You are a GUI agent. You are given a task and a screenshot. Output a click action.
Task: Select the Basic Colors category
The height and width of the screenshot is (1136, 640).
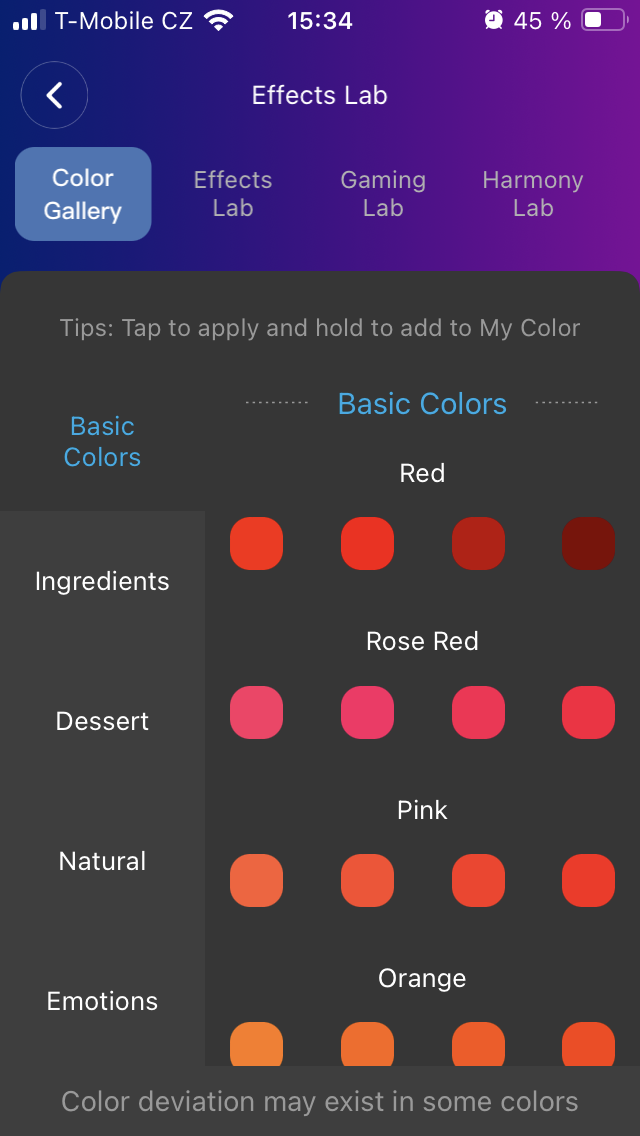(x=102, y=441)
